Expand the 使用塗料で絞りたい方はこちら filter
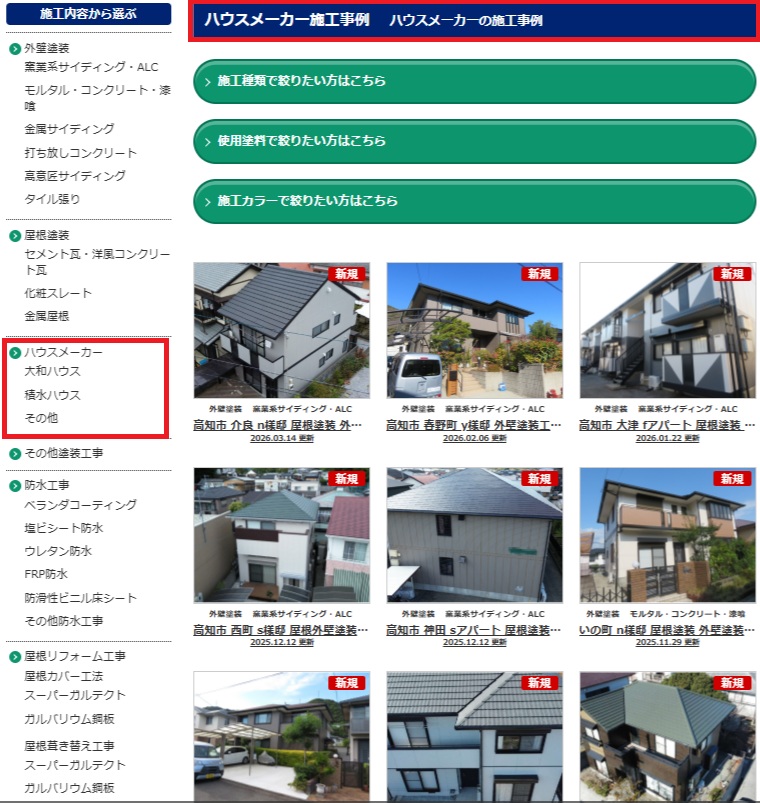 474,141
